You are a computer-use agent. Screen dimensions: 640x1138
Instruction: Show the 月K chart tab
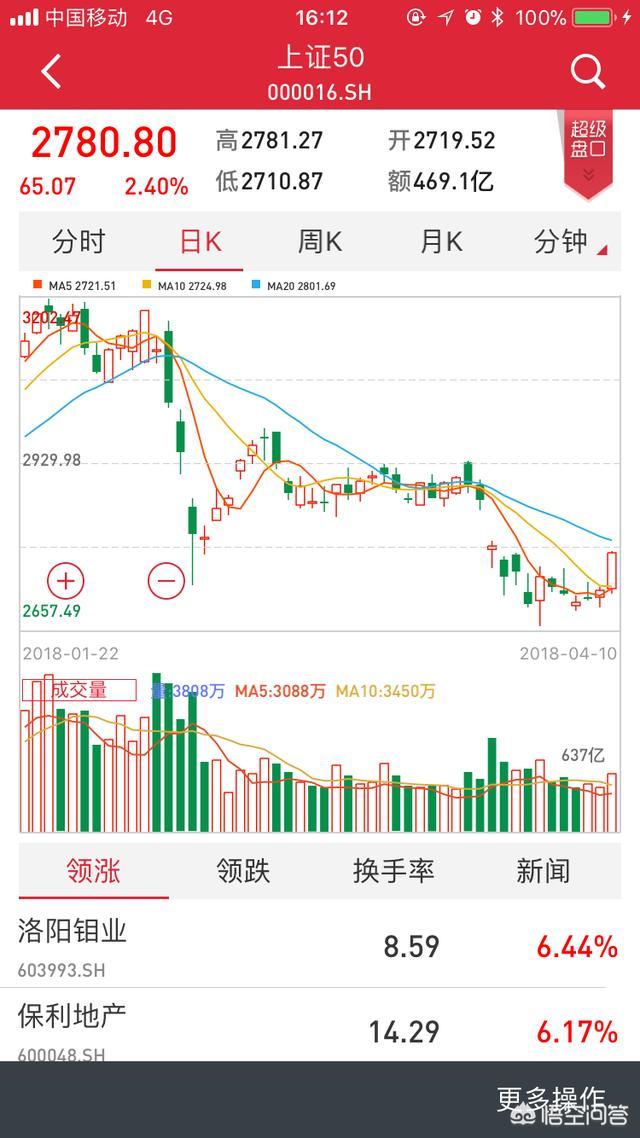pos(441,242)
